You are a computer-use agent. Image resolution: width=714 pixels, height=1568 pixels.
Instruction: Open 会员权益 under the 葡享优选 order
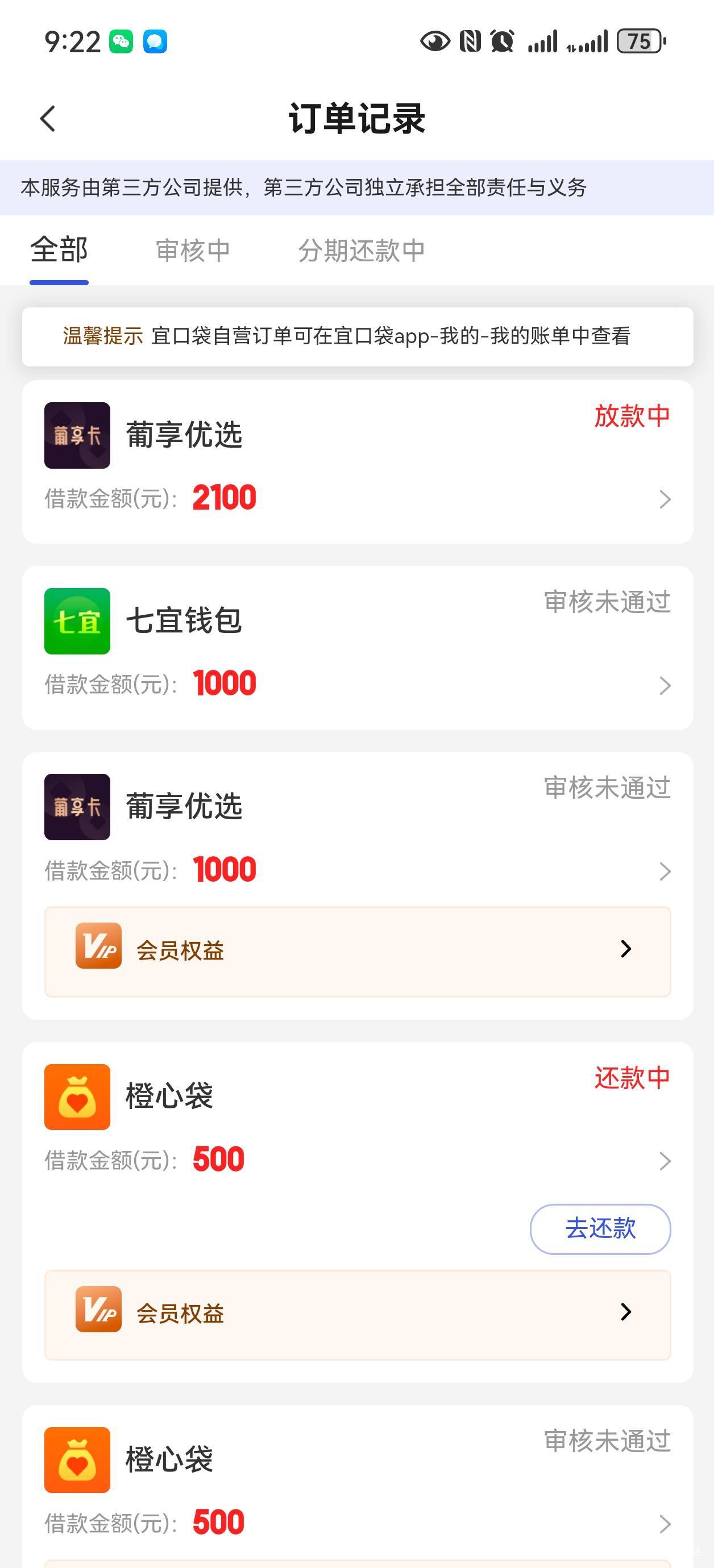(358, 952)
